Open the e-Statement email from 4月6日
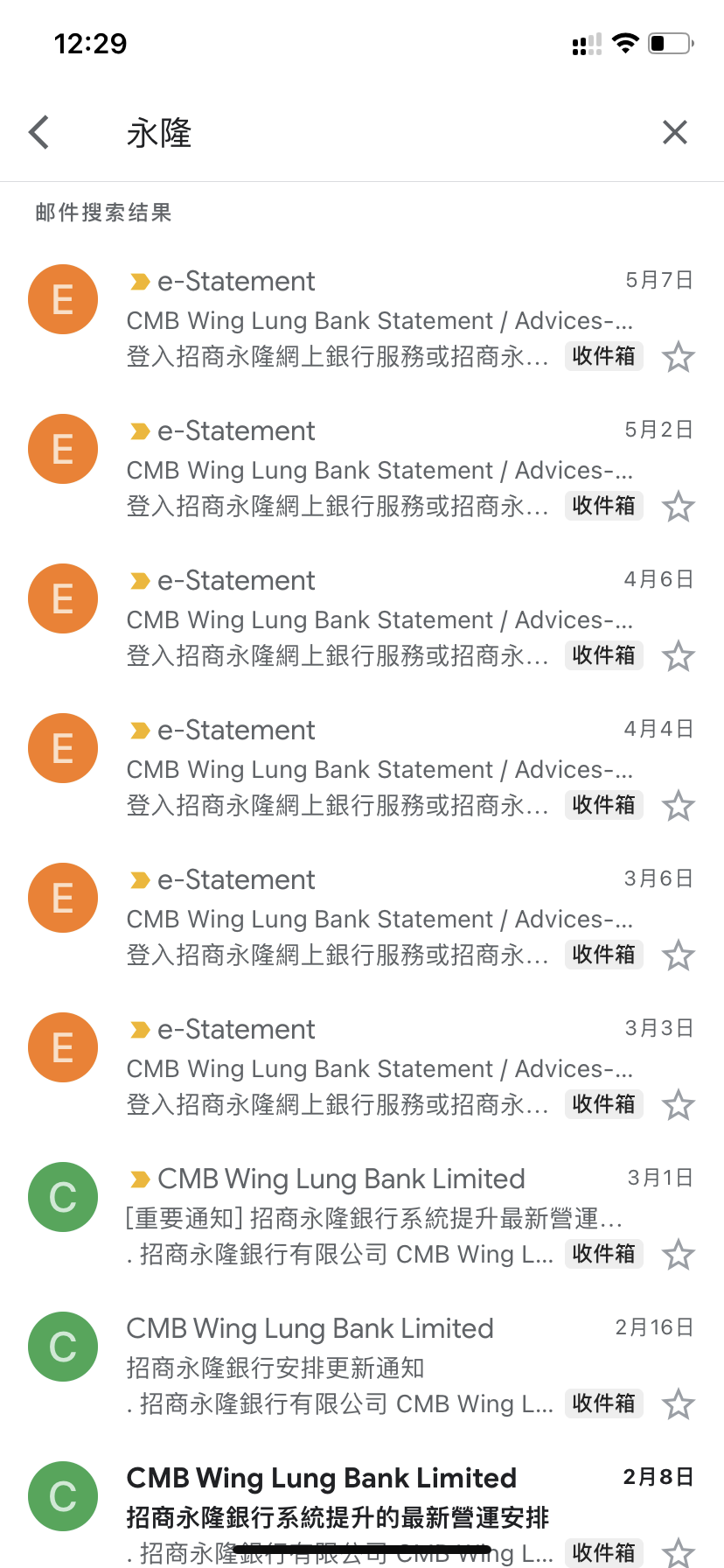This screenshot has width=724, height=1568. pos(367,619)
